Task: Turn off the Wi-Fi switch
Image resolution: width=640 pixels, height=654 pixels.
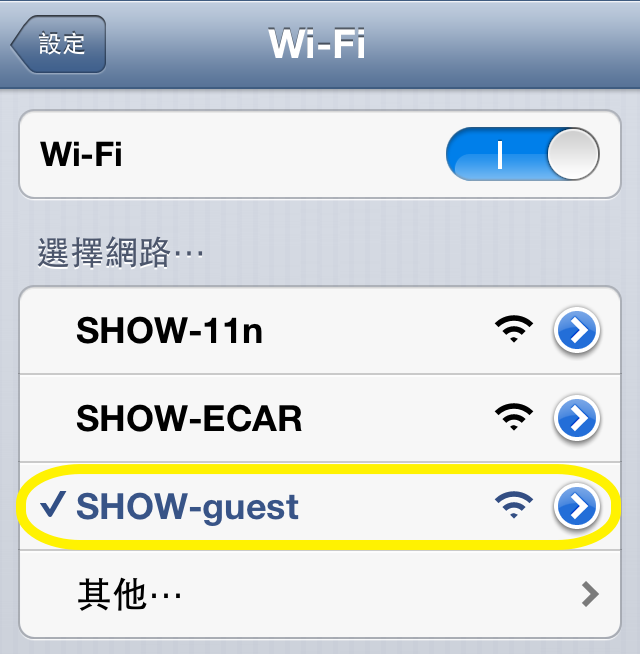Action: (x=521, y=155)
